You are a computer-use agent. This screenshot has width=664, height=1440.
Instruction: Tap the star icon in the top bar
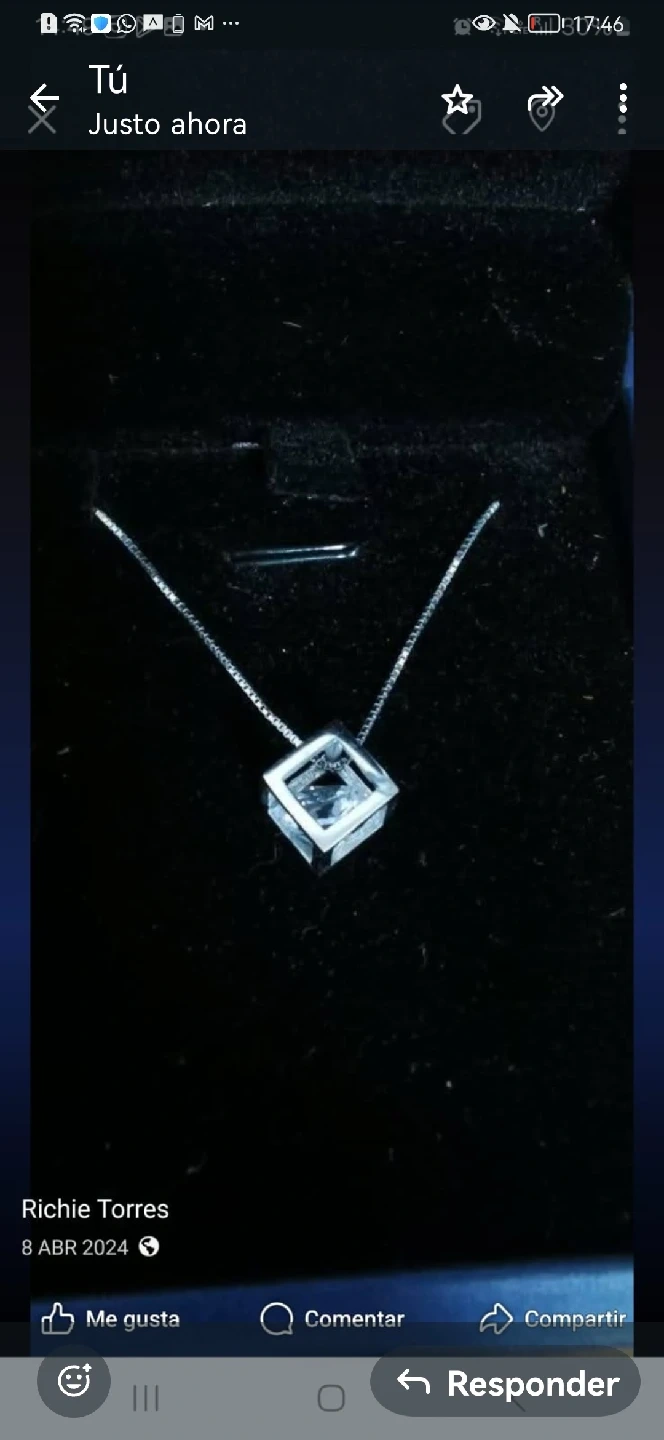click(x=457, y=99)
